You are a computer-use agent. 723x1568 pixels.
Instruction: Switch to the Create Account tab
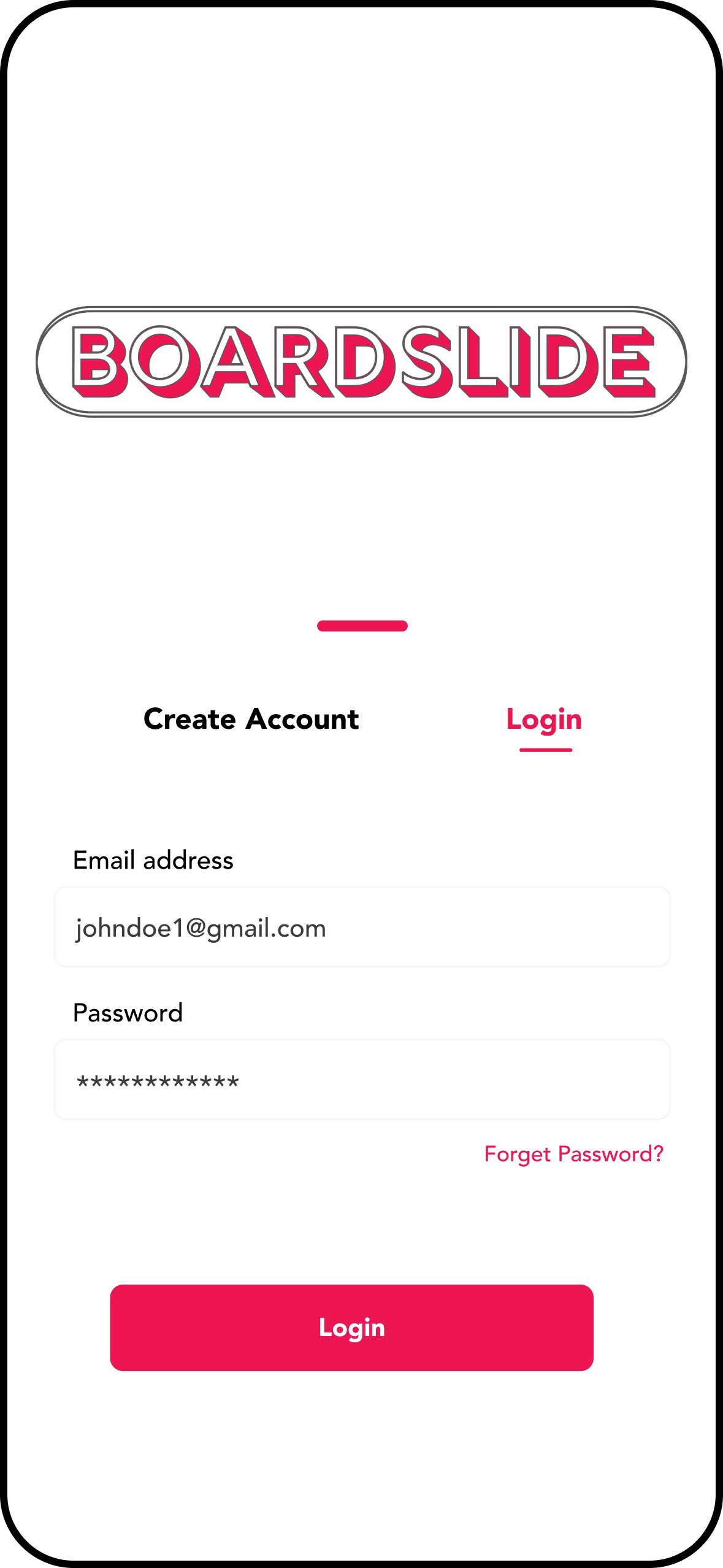[x=251, y=719]
